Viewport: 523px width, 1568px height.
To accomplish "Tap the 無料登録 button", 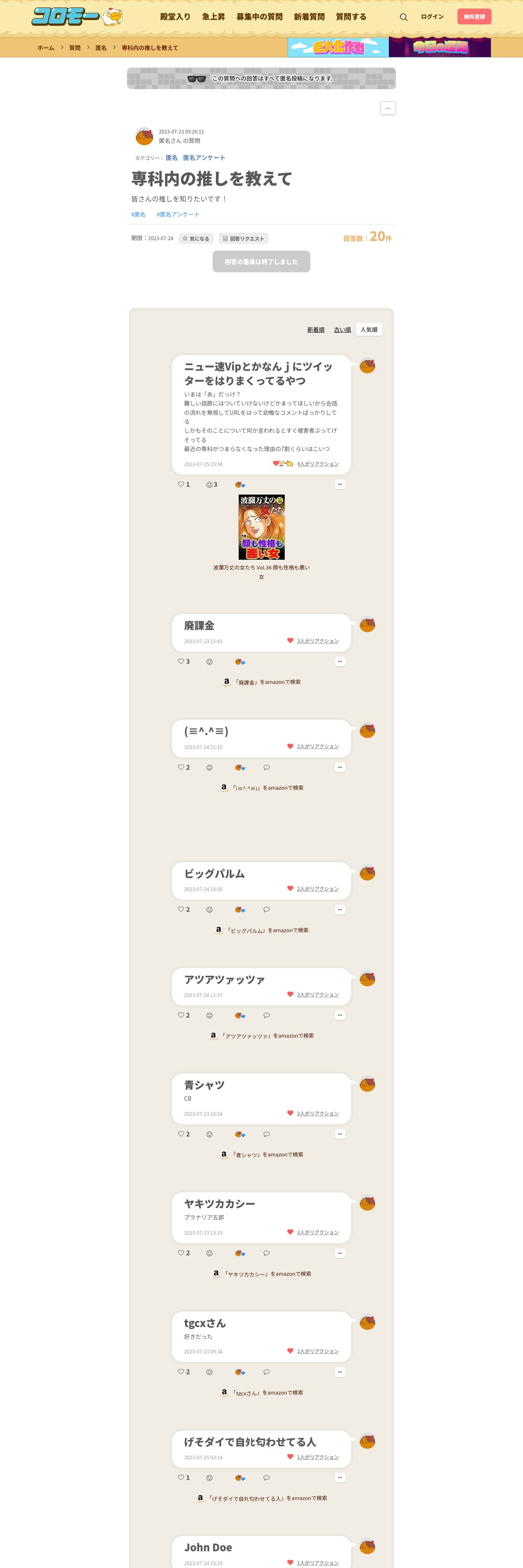I will [x=474, y=17].
